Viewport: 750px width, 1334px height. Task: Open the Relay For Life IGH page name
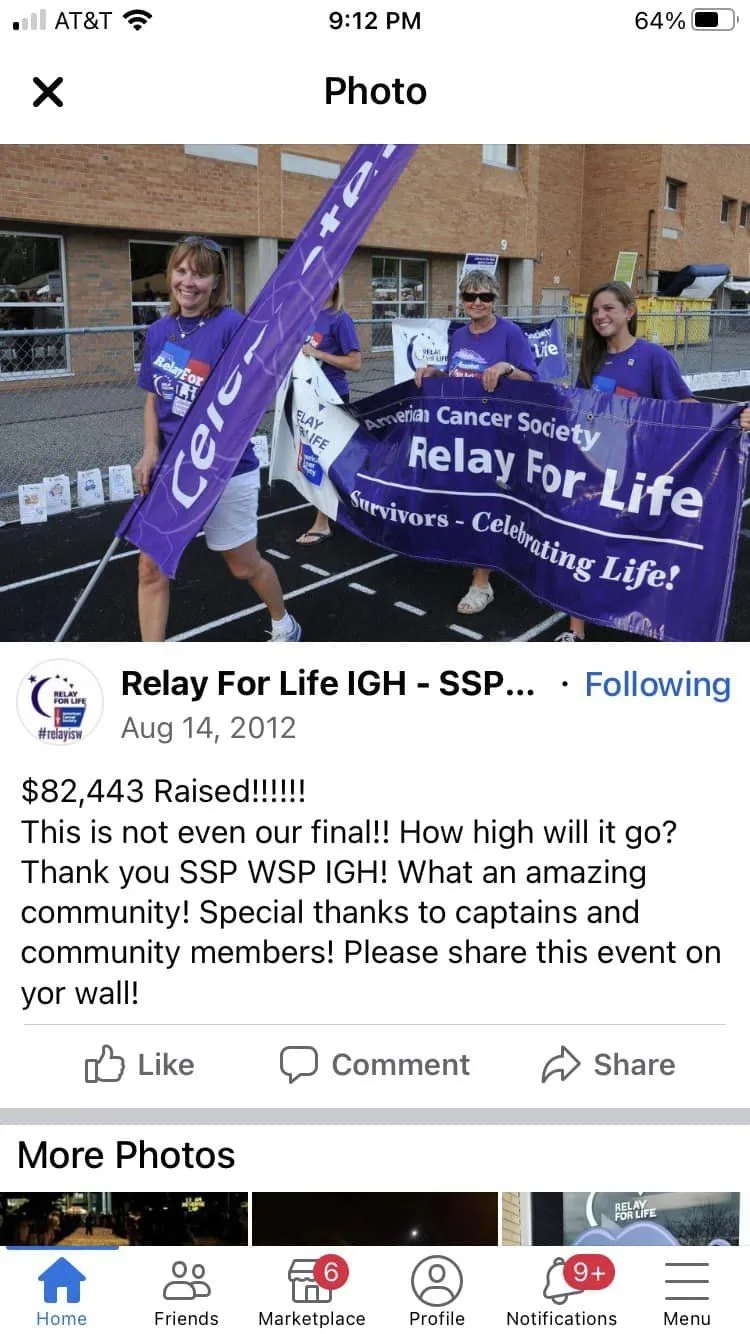pyautogui.click(x=328, y=685)
